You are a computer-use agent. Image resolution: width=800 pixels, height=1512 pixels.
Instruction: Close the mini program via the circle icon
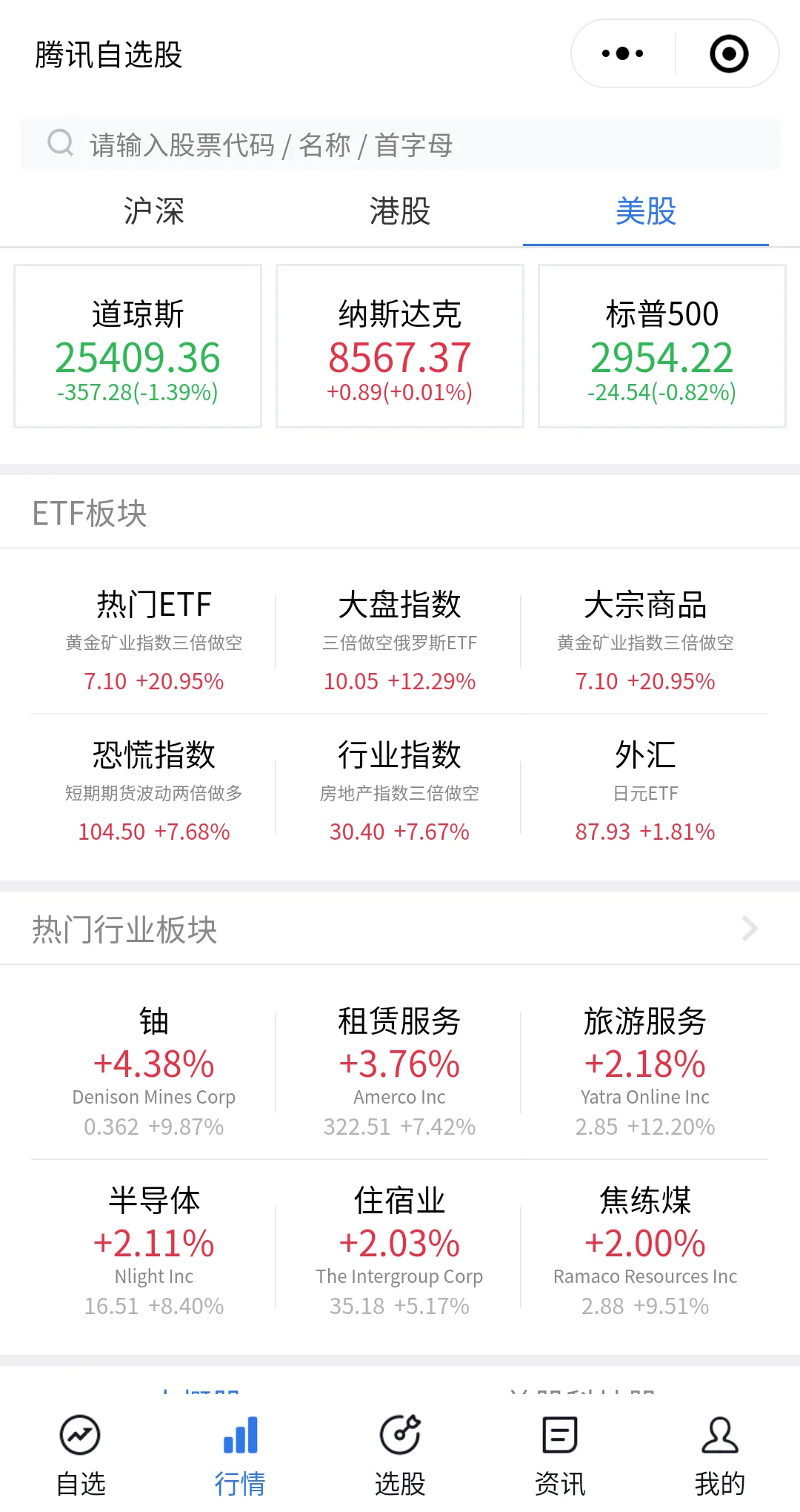pos(729,53)
